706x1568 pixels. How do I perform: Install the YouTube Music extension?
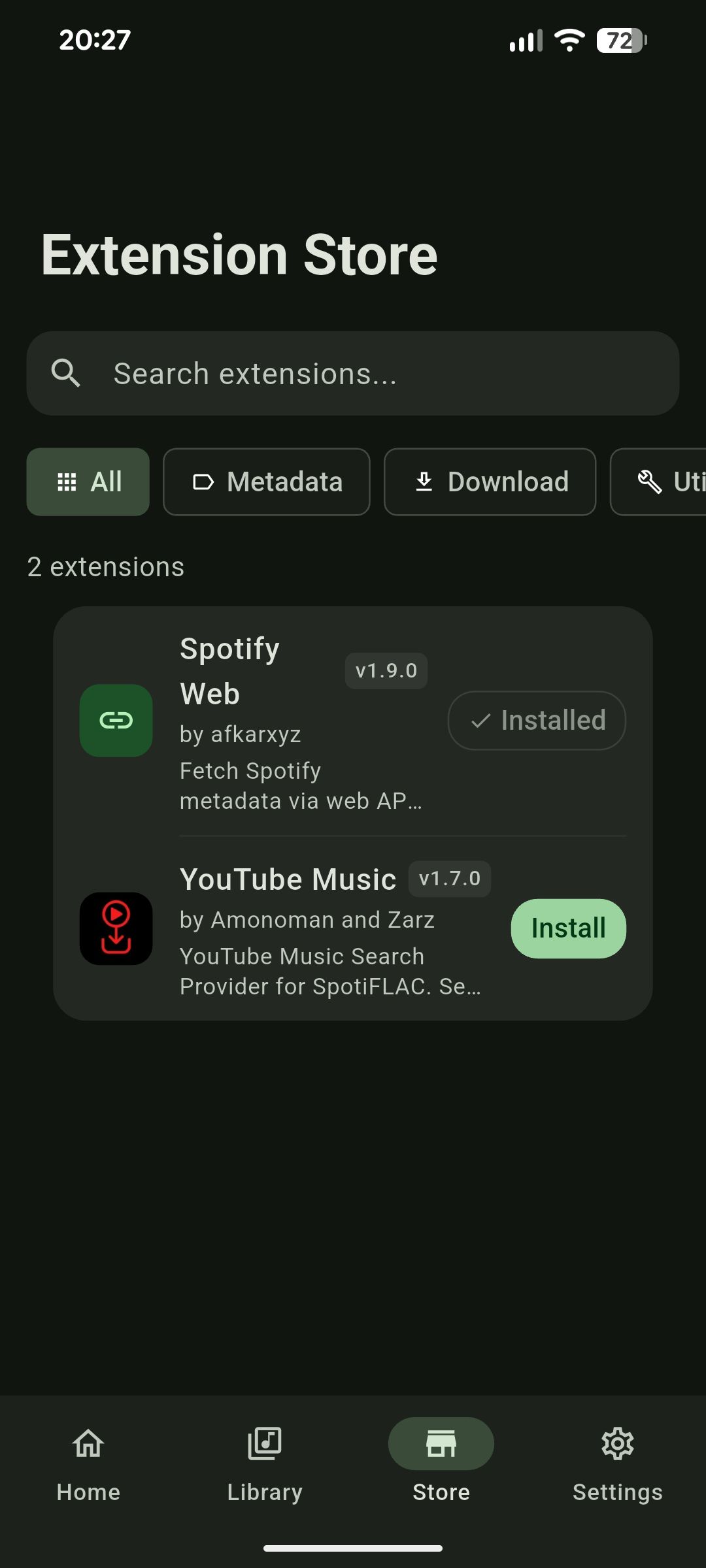tap(568, 928)
